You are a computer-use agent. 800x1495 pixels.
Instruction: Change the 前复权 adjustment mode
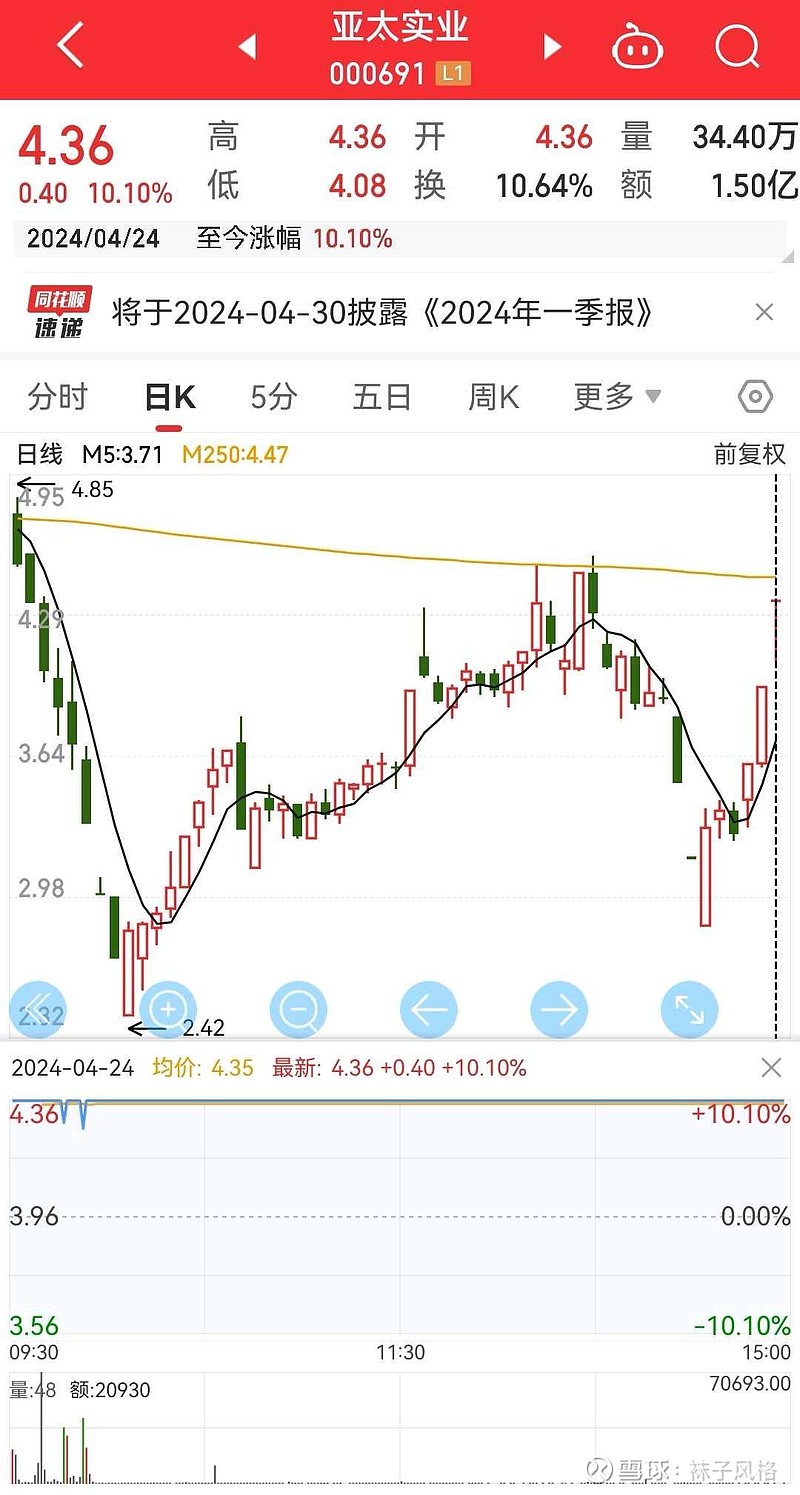tap(750, 454)
